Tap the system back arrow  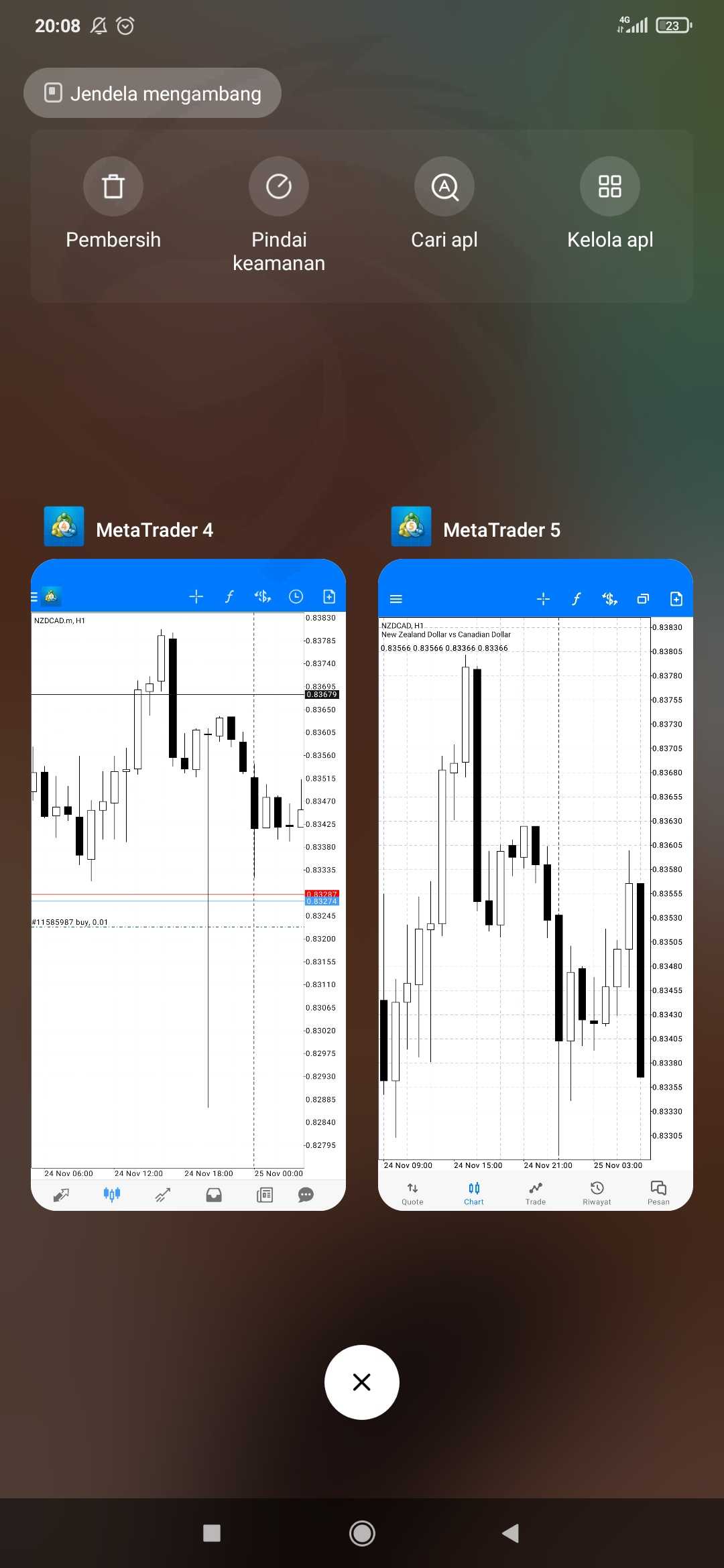click(x=511, y=1533)
